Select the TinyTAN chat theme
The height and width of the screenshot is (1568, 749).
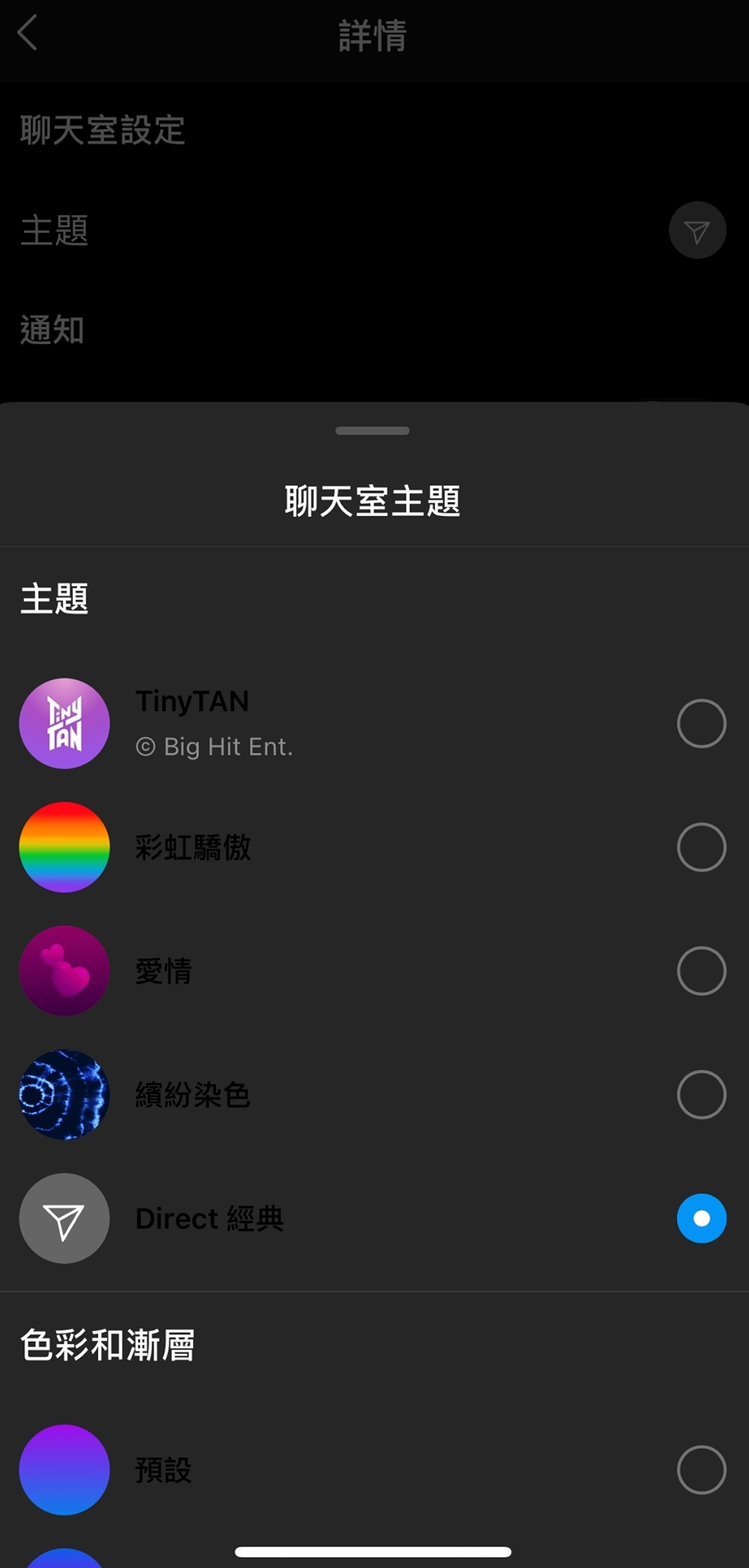point(701,724)
